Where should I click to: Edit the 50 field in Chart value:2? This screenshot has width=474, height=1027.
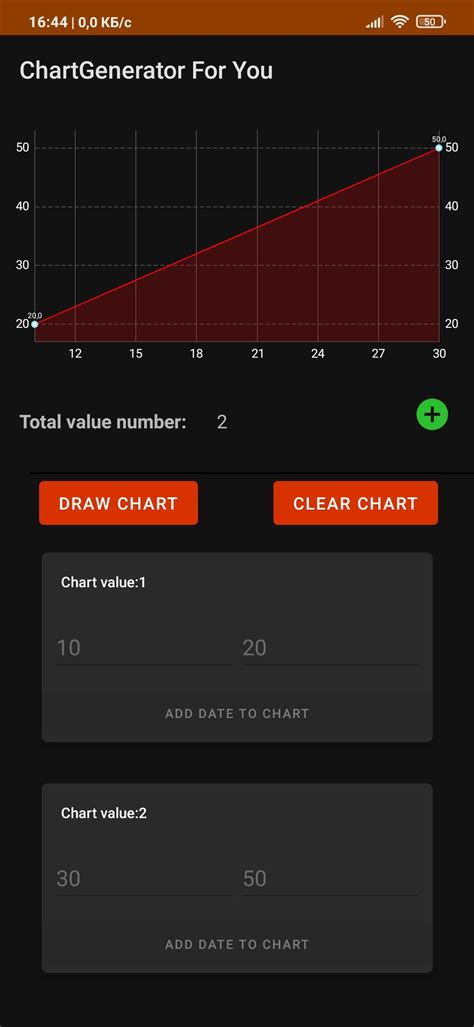tap(331, 878)
